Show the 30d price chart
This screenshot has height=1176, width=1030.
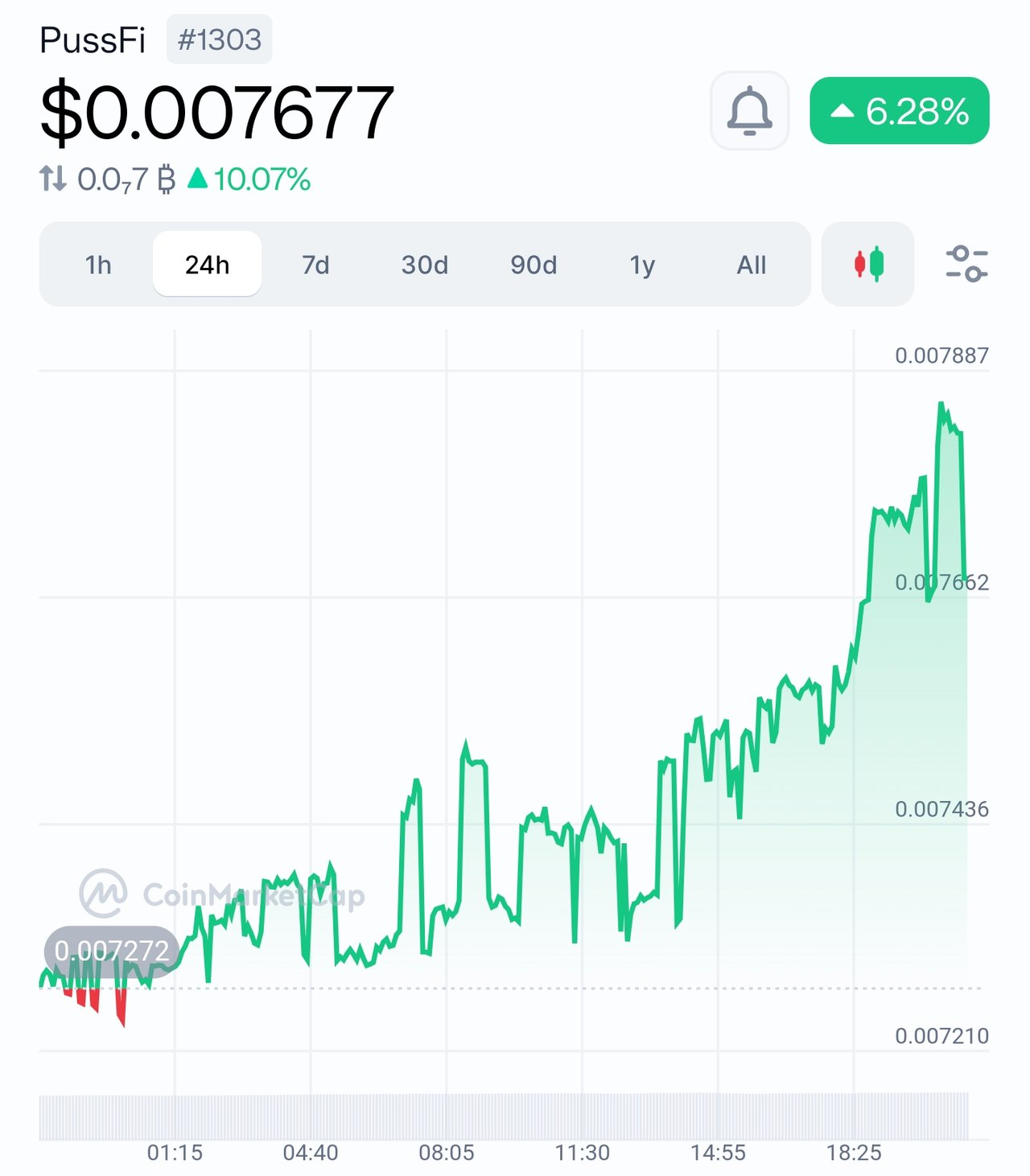(x=424, y=265)
